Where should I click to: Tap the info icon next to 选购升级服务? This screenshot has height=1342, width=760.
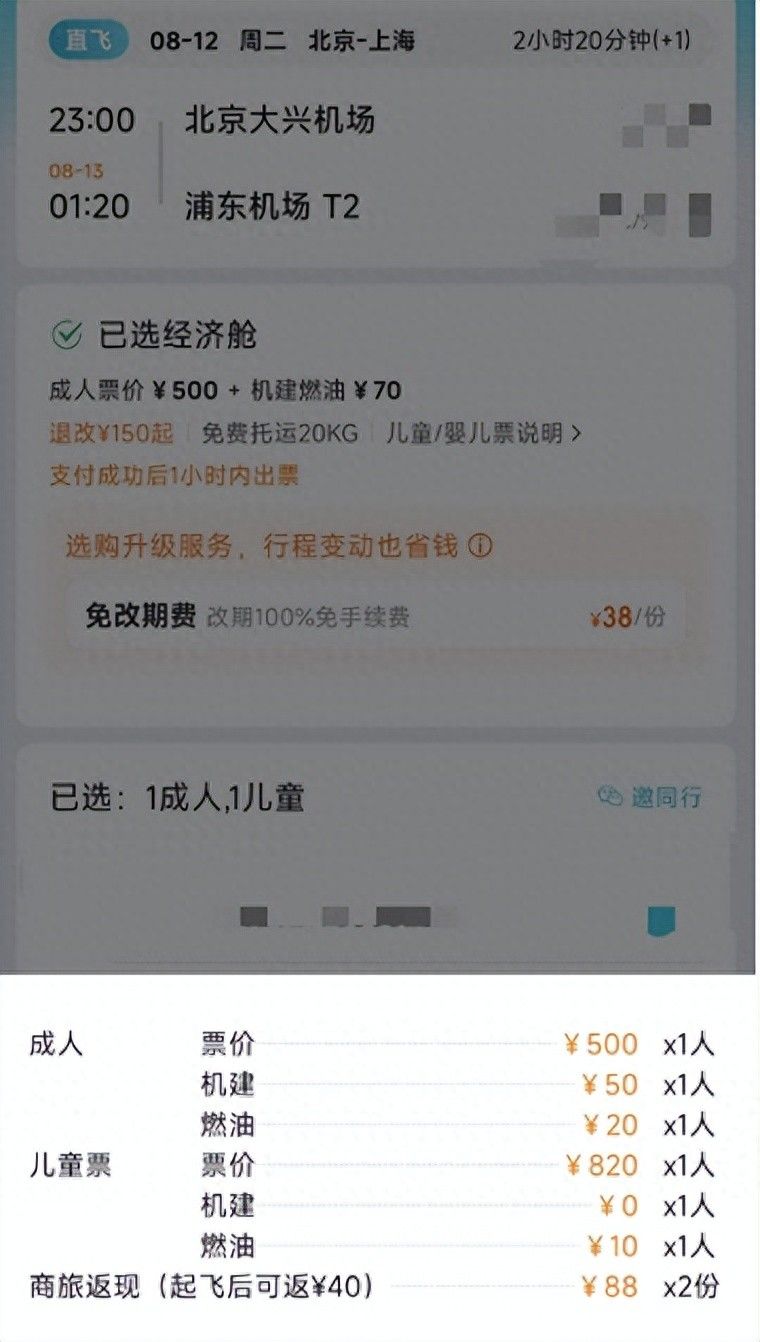click(x=481, y=547)
